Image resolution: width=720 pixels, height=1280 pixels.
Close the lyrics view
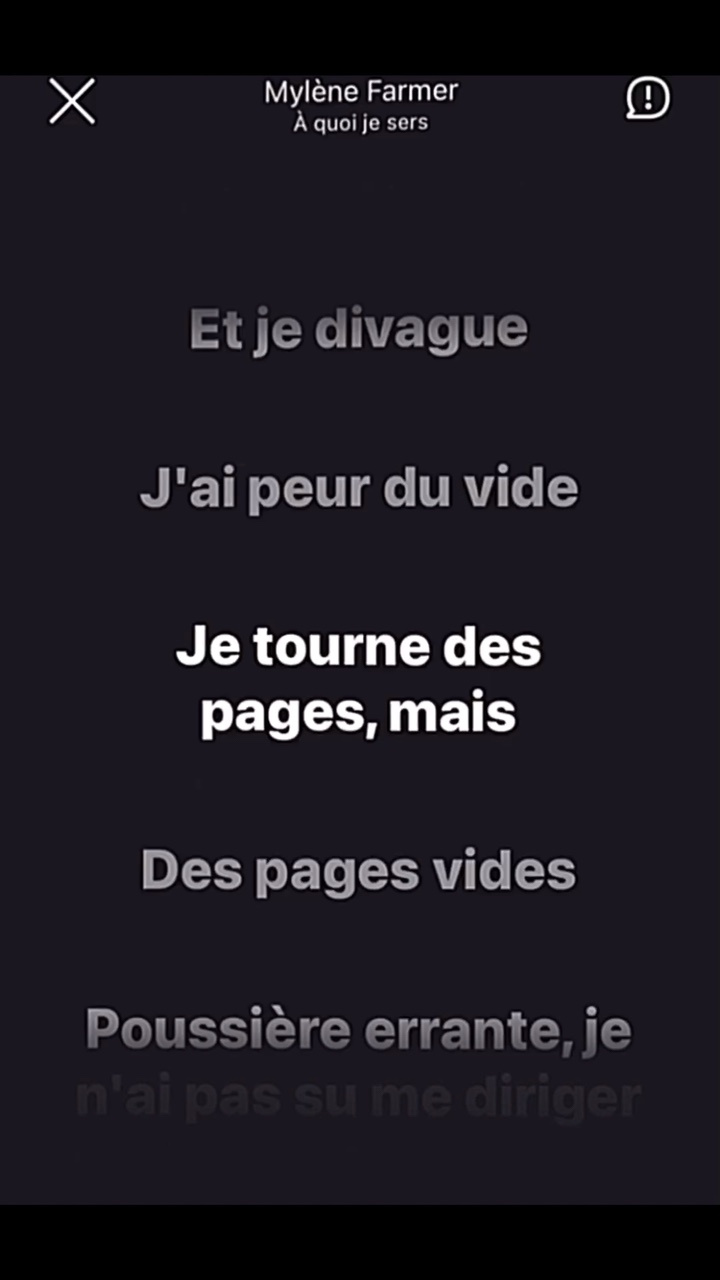[72, 101]
